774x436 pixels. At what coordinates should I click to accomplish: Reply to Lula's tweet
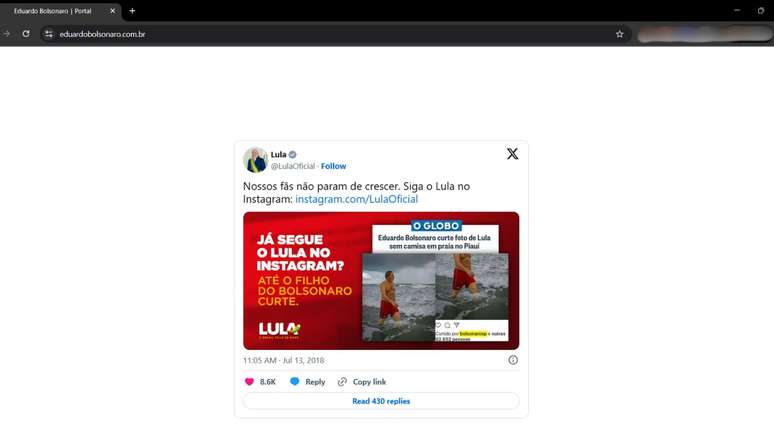[308, 382]
